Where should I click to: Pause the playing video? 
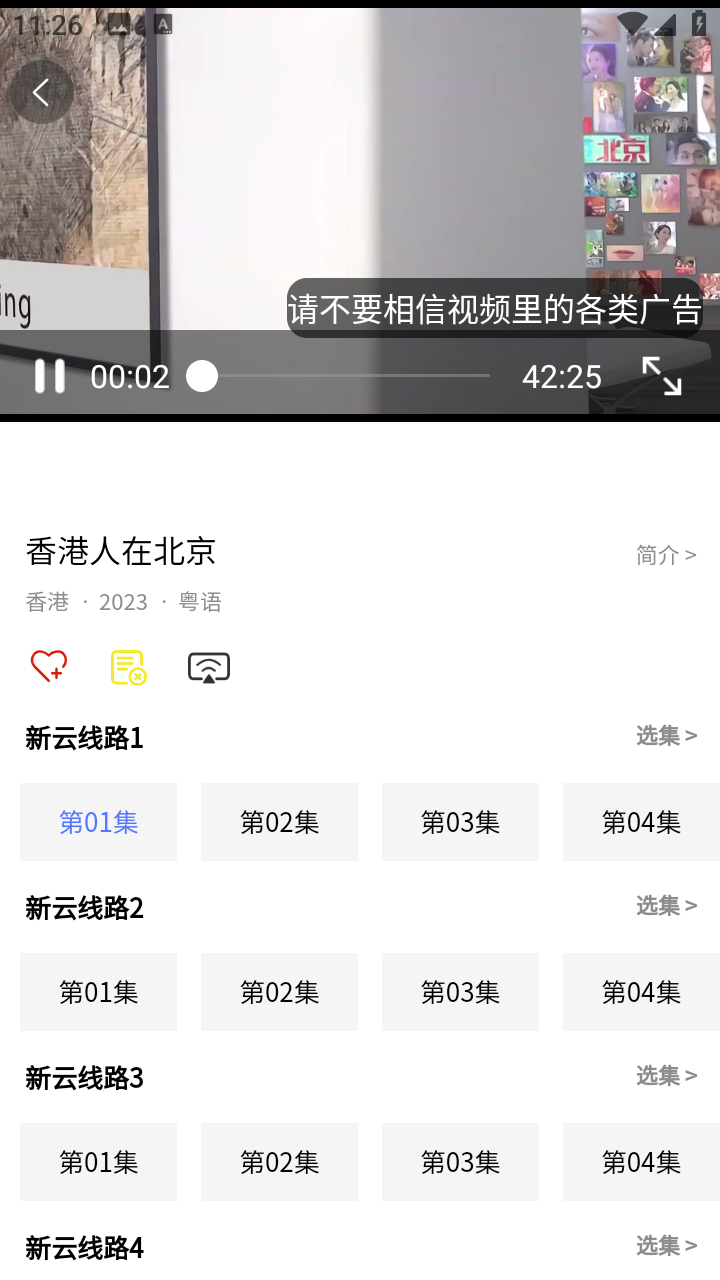point(49,376)
